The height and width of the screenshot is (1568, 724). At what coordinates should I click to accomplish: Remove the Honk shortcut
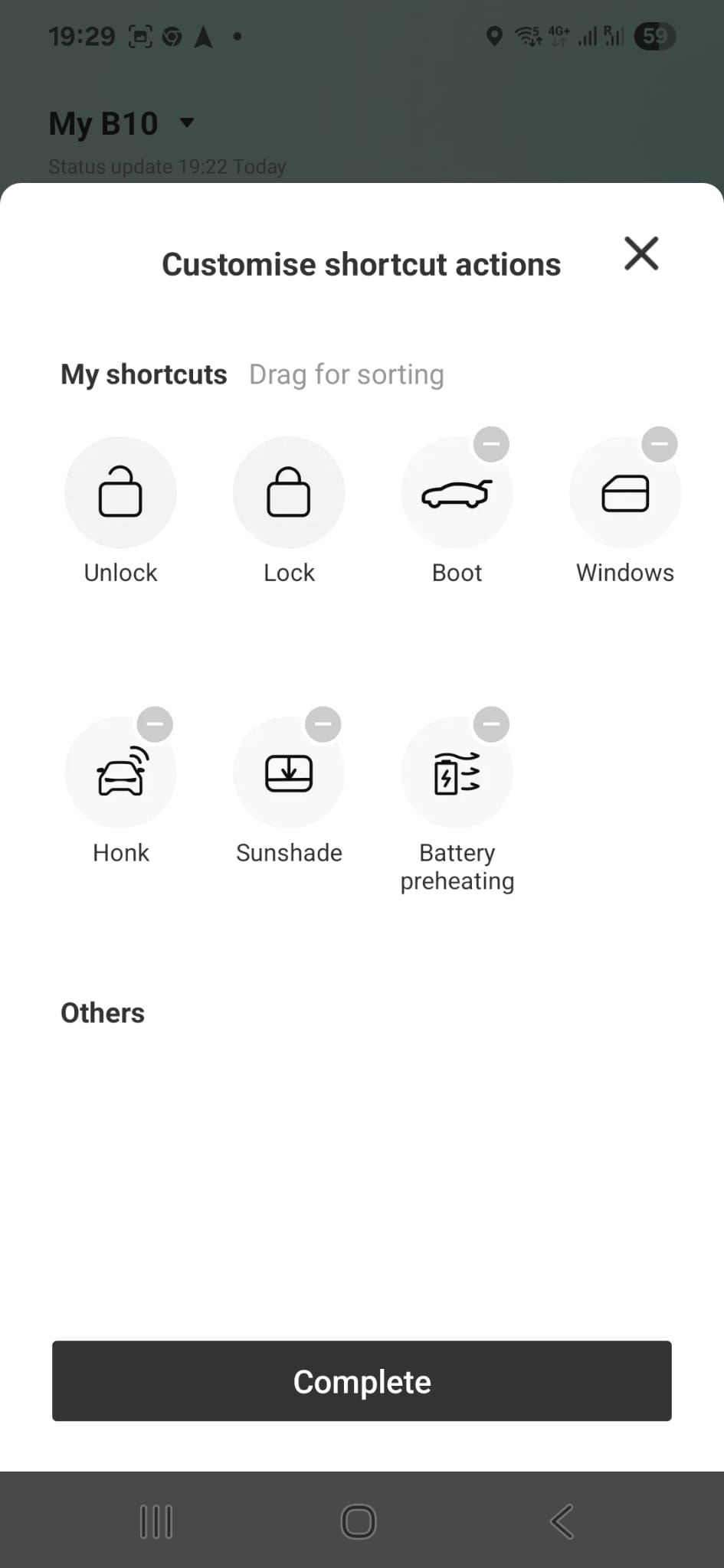tap(155, 724)
